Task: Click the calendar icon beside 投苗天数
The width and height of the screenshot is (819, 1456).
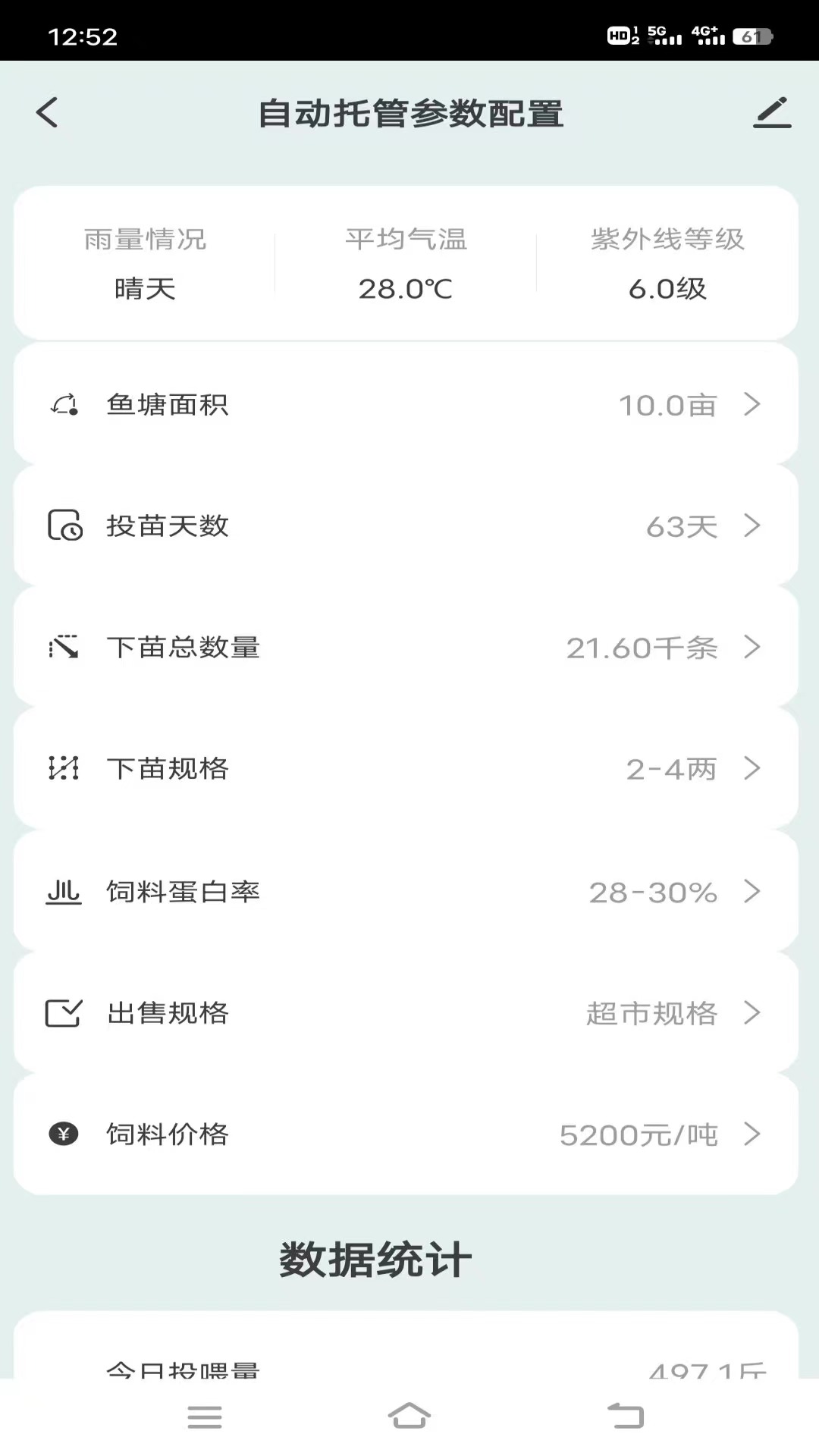Action: [x=64, y=526]
